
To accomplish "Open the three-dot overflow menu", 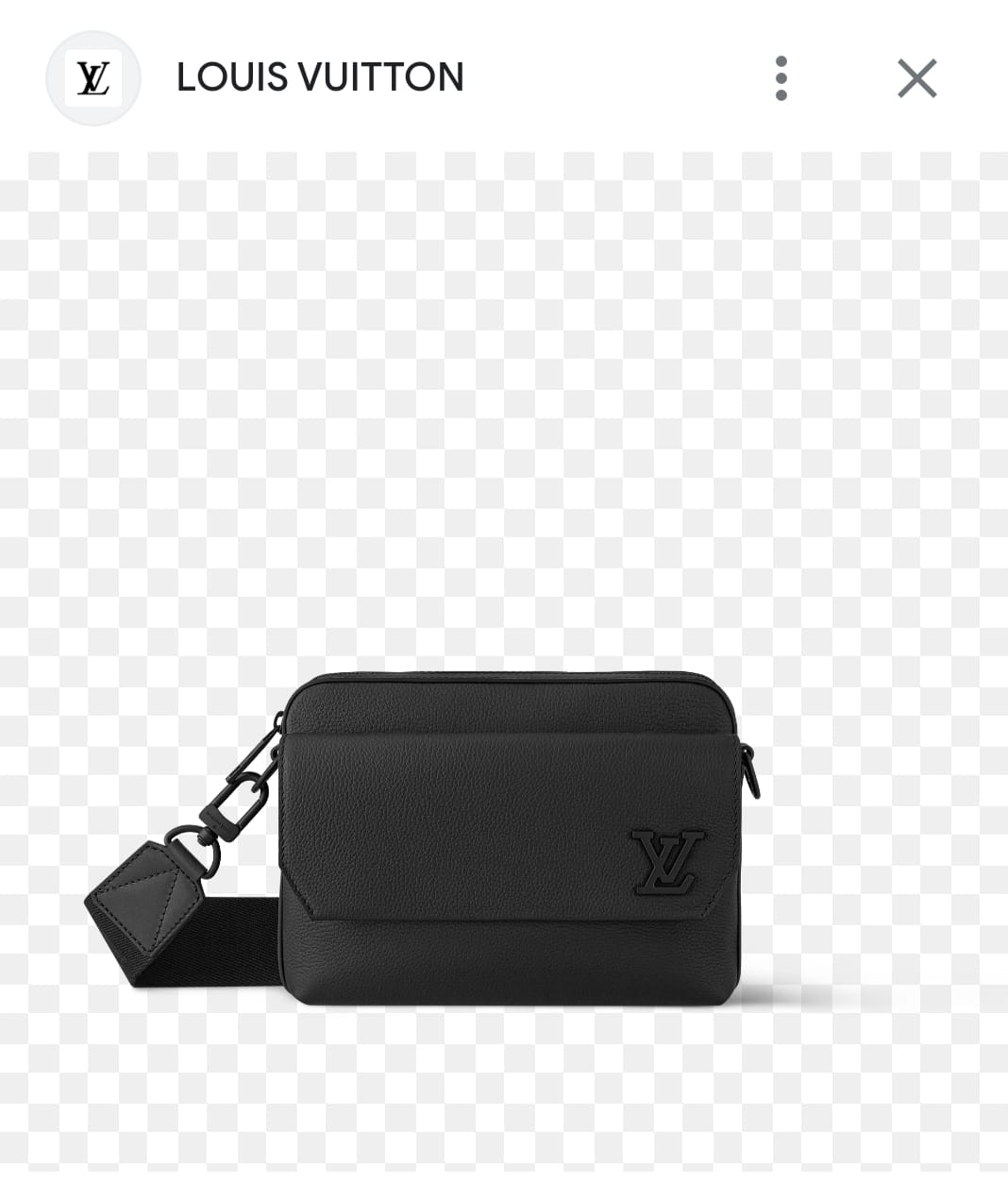I will (781, 78).
